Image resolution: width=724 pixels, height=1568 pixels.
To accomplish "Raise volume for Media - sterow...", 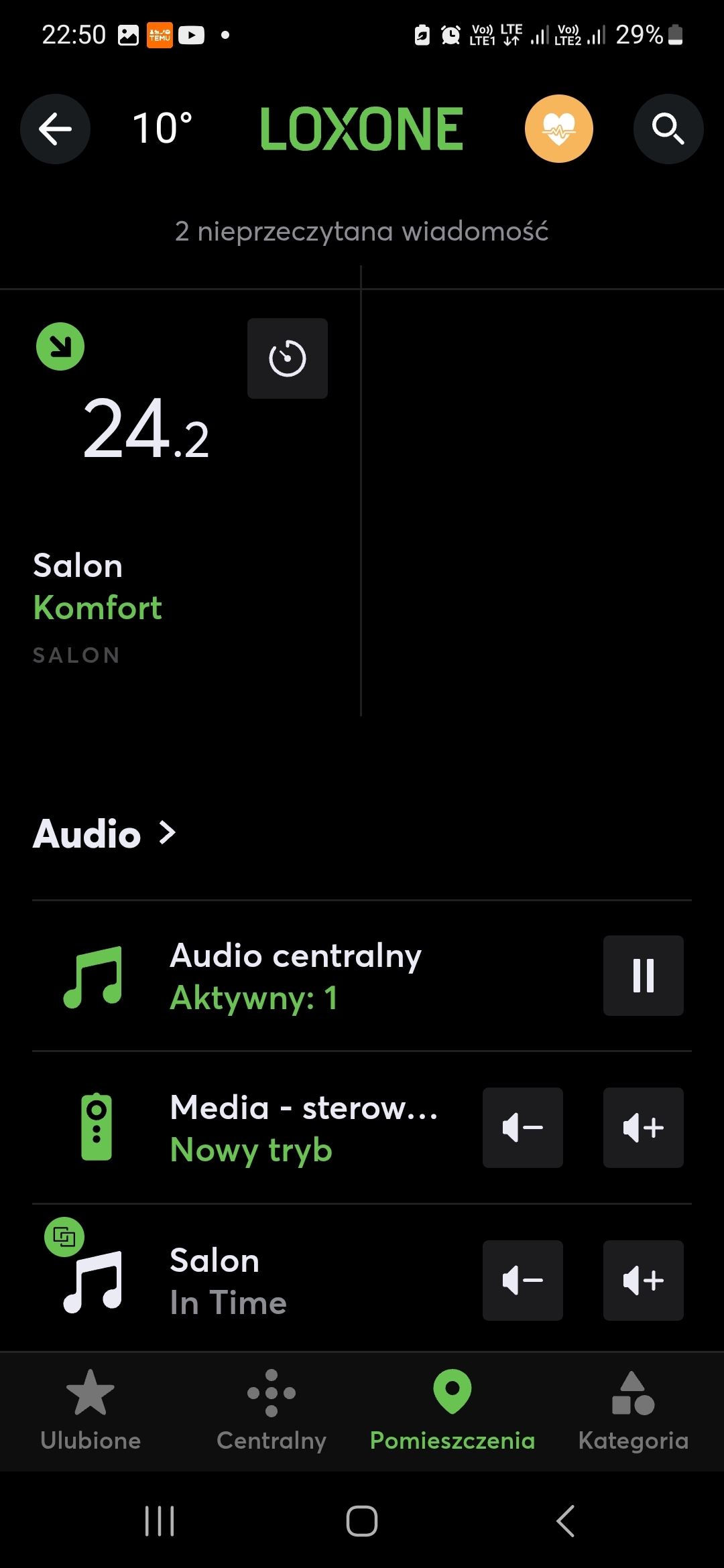I will coord(643,1128).
